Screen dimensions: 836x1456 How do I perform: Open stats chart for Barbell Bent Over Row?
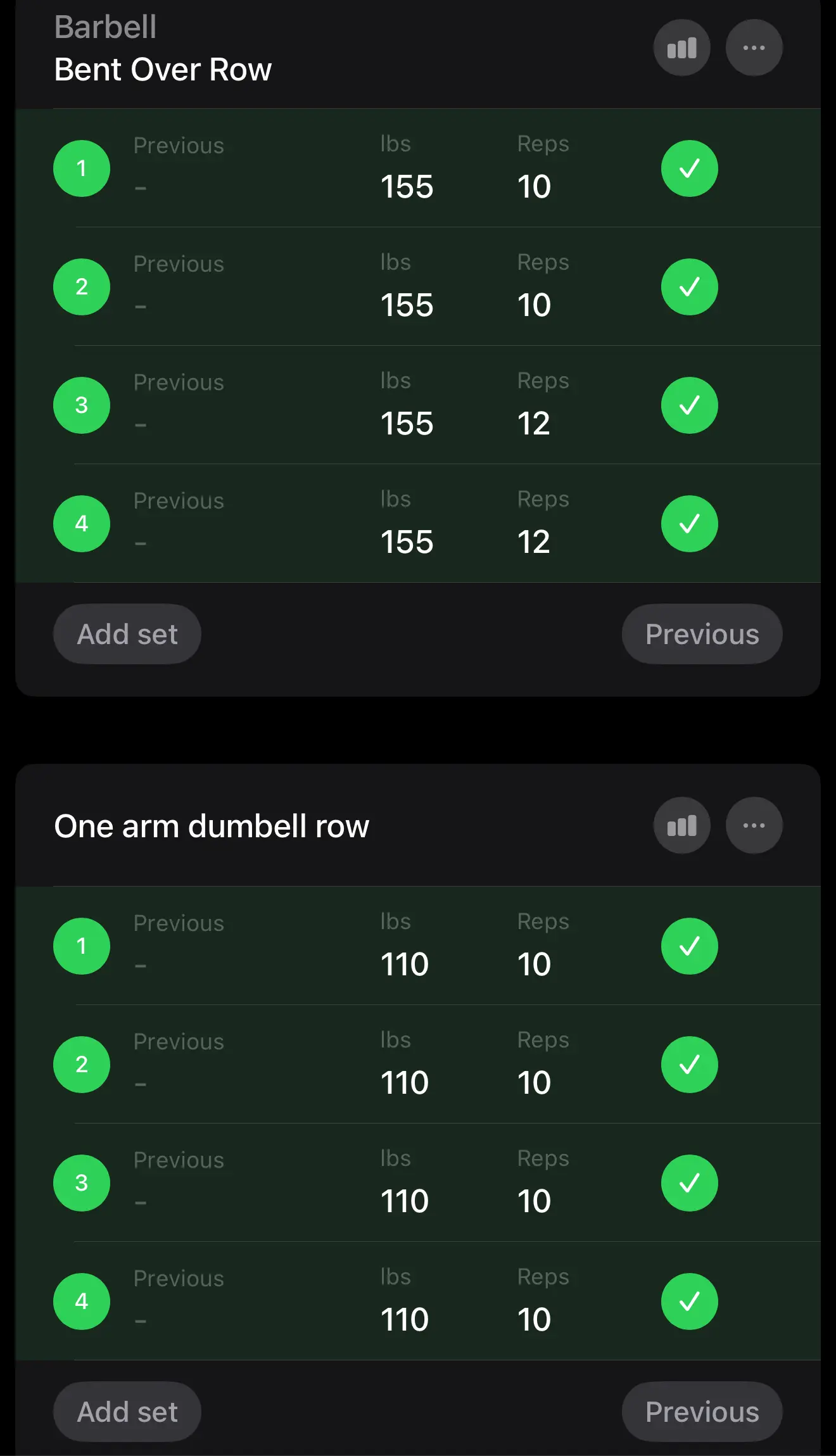pos(681,48)
